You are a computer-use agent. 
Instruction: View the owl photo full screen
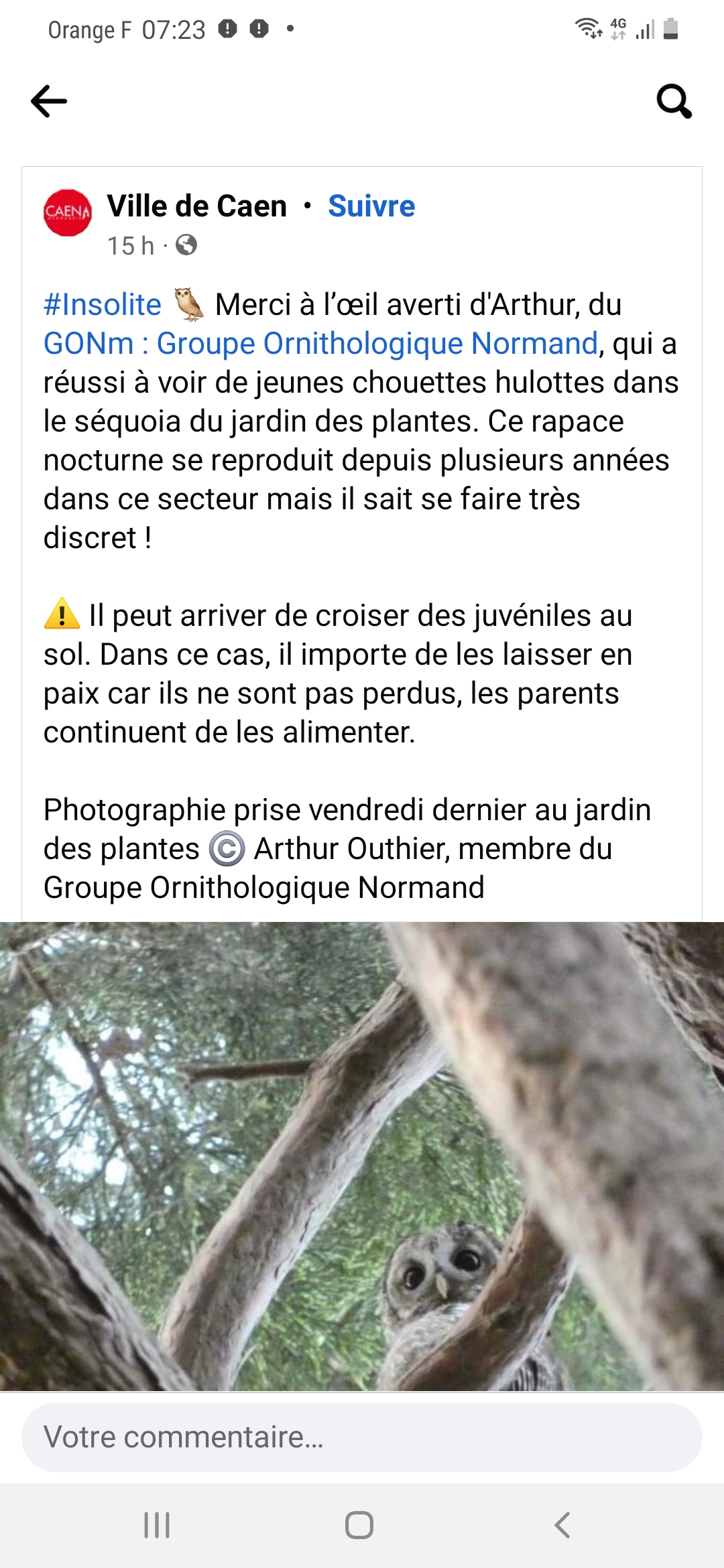coord(362,1156)
